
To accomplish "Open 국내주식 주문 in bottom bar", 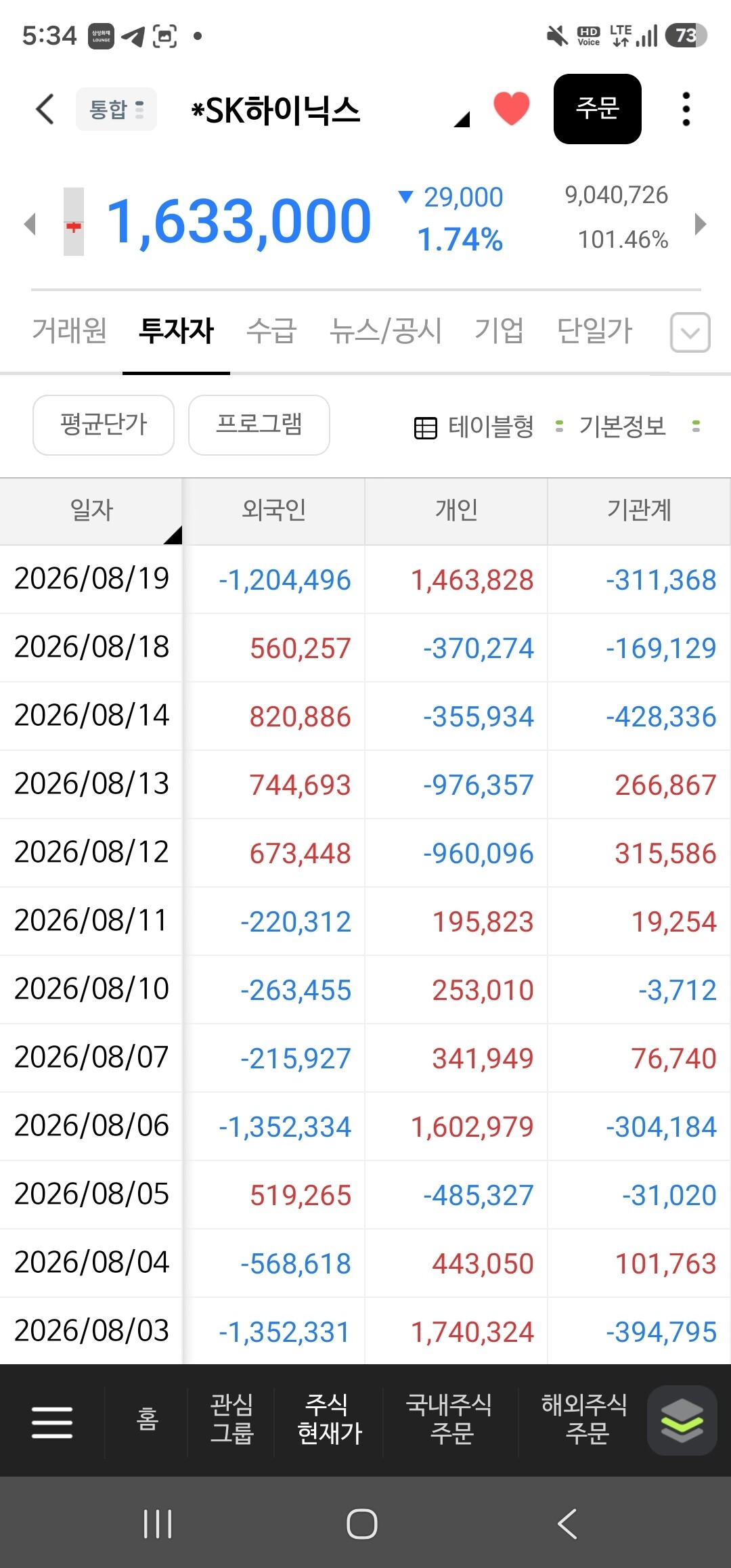I will click(449, 1419).
